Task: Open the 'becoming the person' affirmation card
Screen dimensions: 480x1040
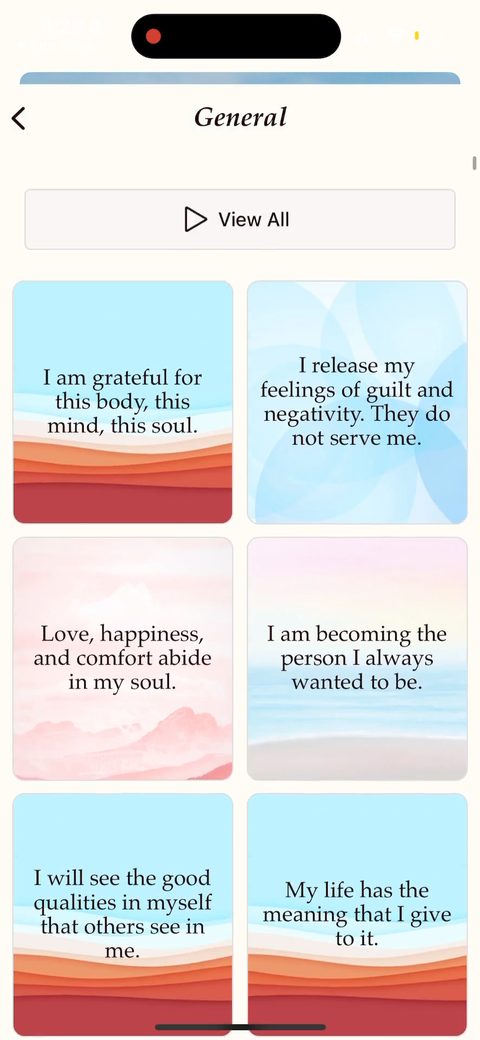Action: 357,659
